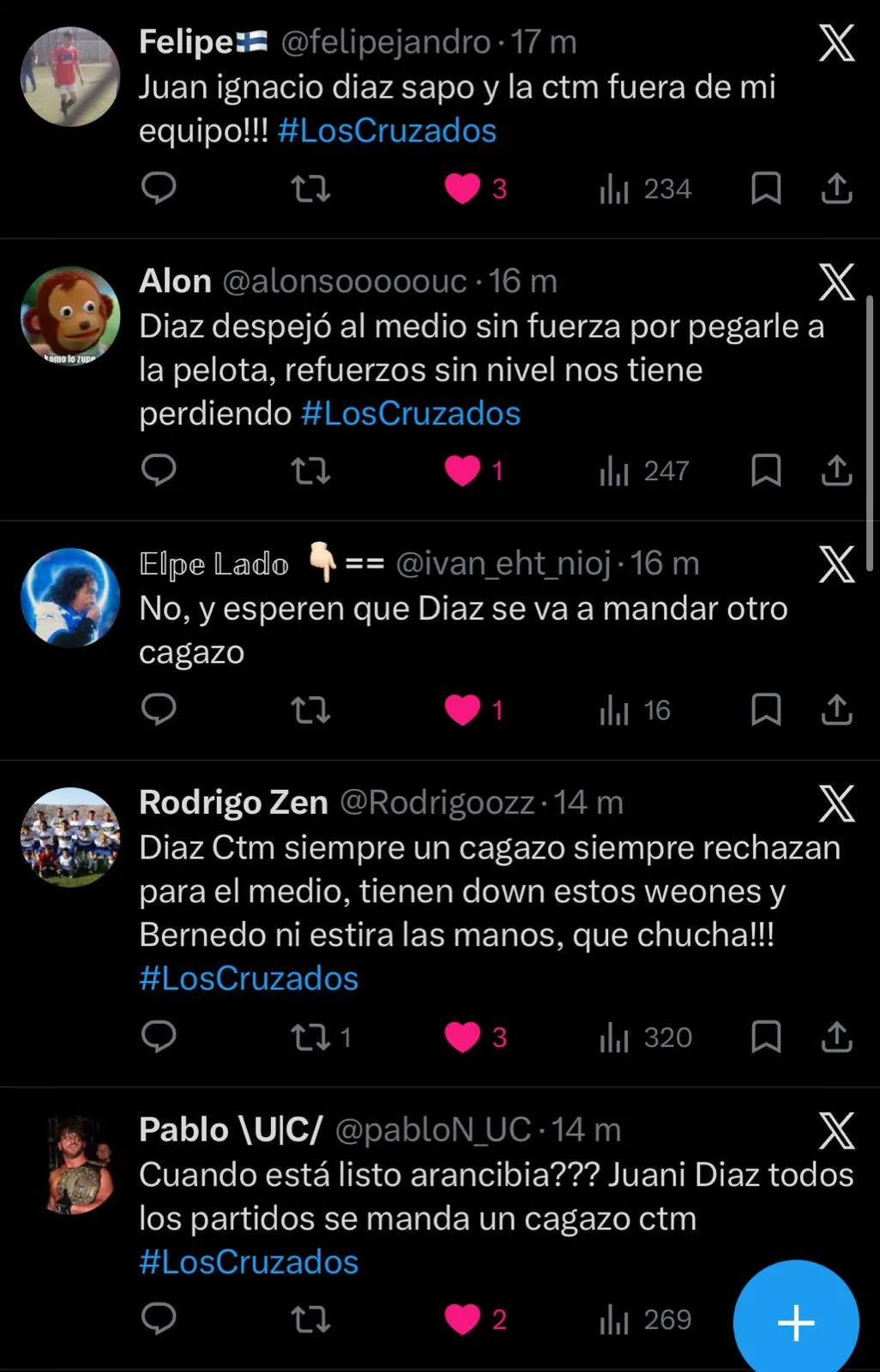Unlike Pablo \U|C/'s tweet

[462, 1319]
